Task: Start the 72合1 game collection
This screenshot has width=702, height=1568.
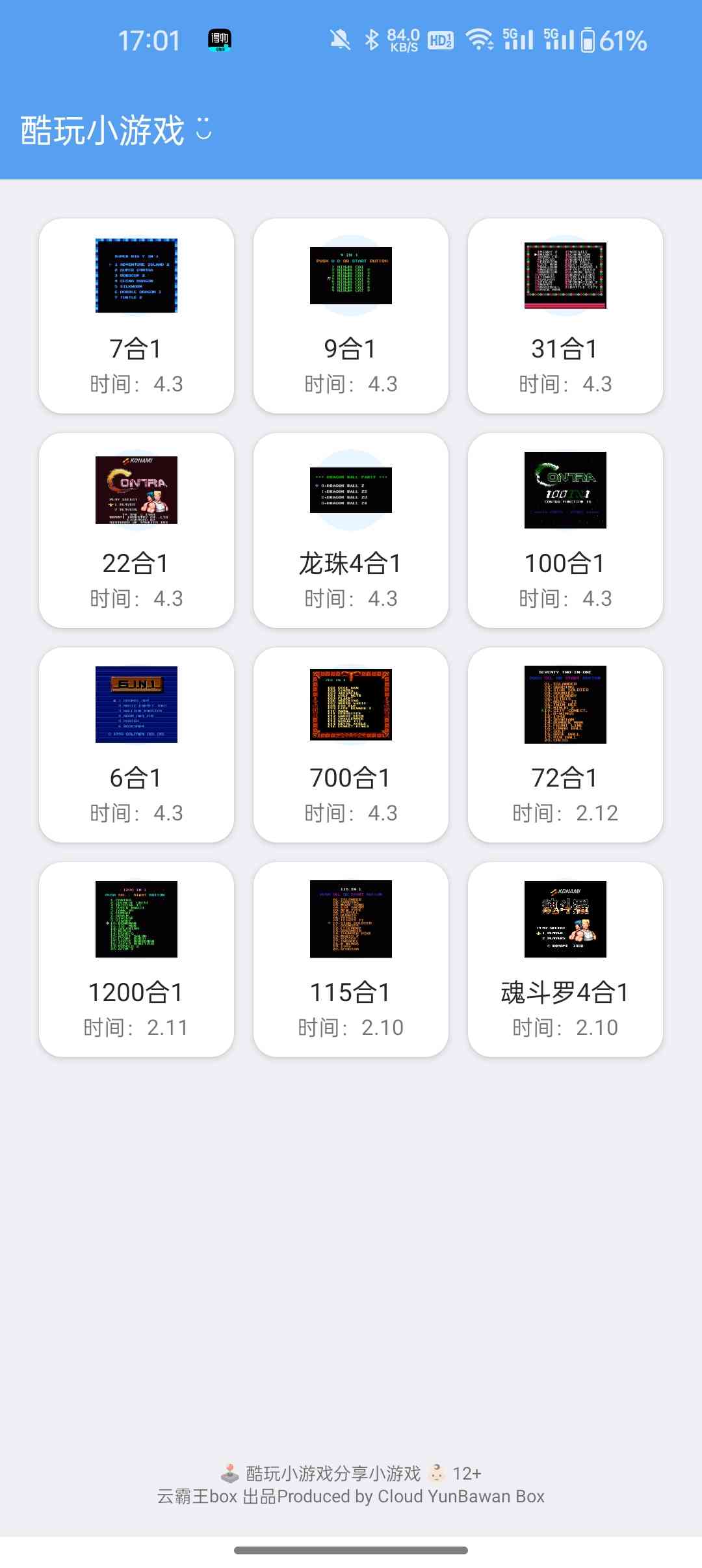Action: pyautogui.click(x=565, y=745)
